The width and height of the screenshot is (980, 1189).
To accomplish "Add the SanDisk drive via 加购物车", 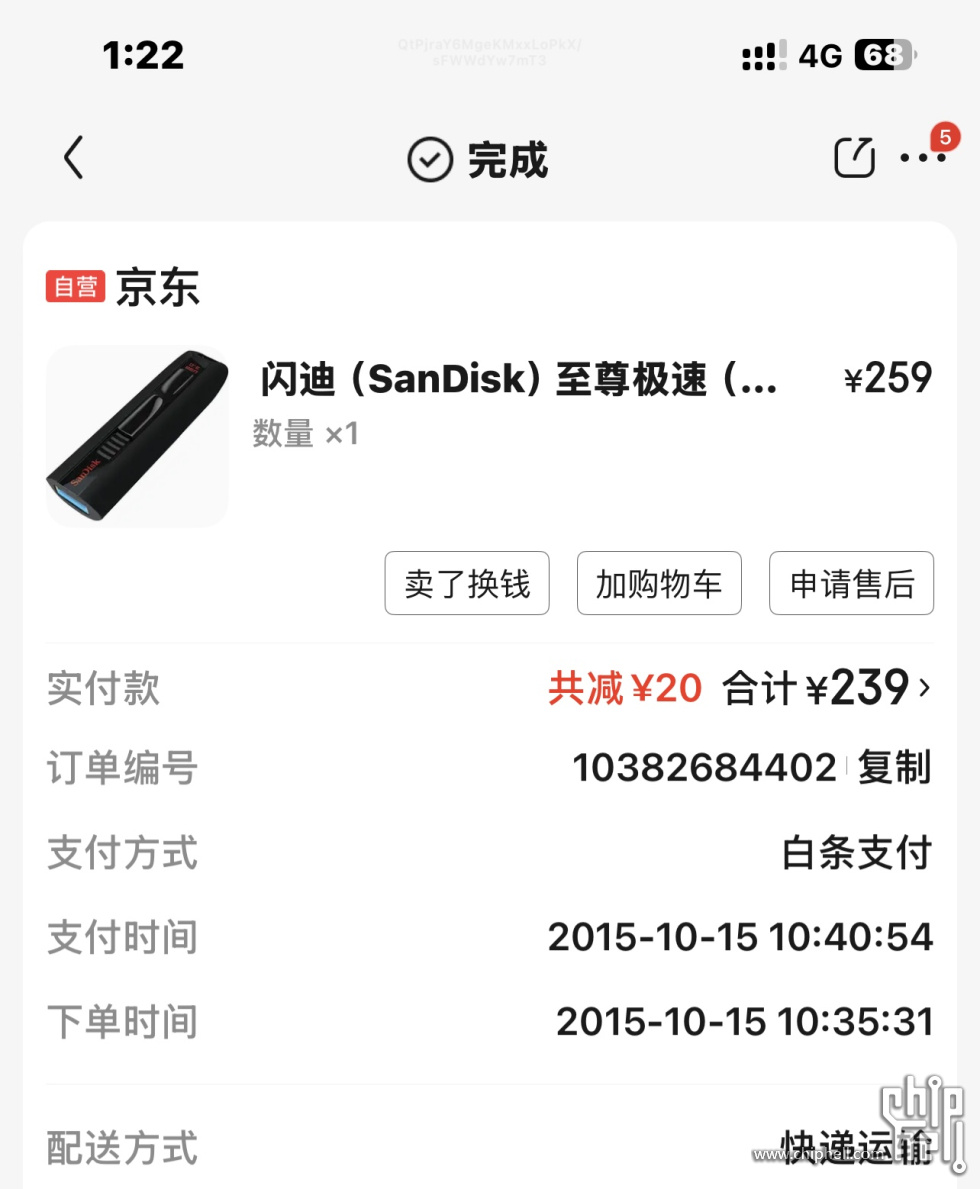I will point(659,583).
